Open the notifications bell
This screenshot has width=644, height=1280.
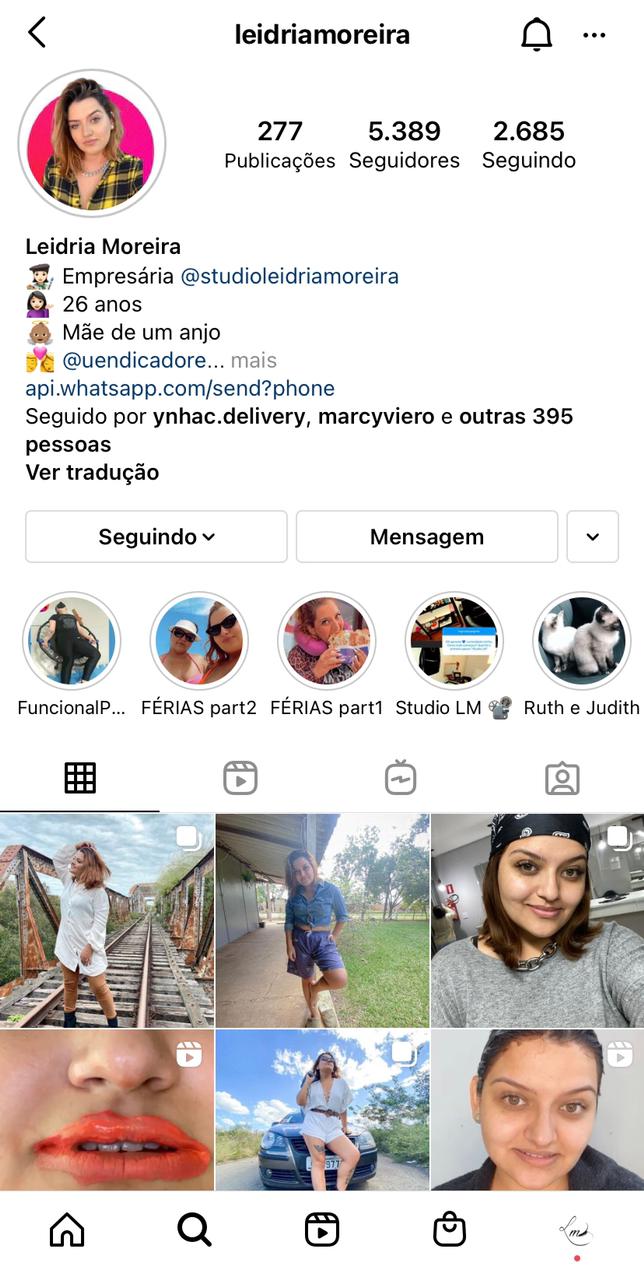tap(537, 34)
